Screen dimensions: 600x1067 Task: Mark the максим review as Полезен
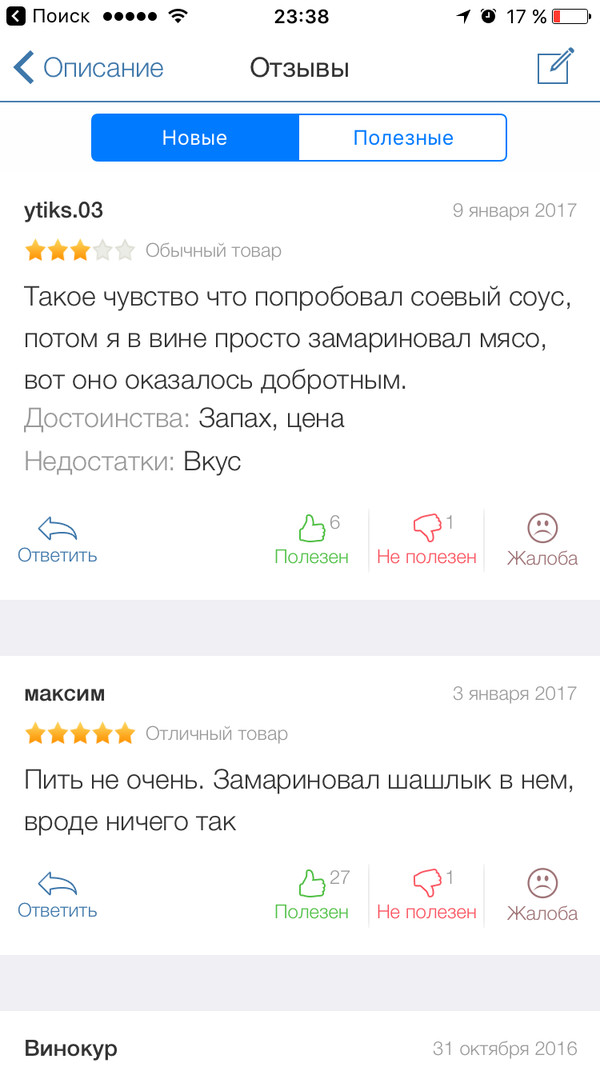(312, 895)
